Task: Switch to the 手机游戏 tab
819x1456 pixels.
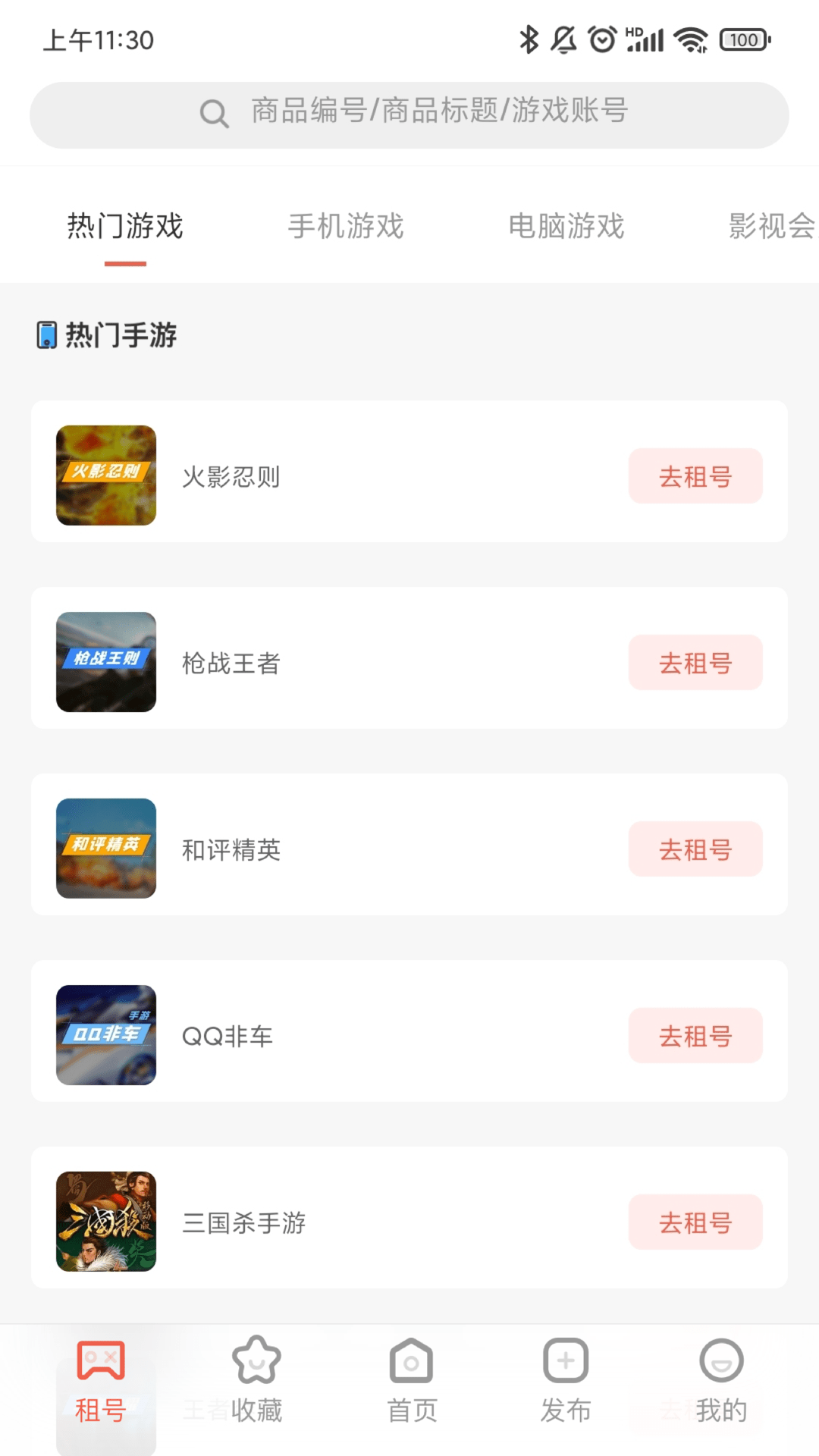Action: [346, 226]
